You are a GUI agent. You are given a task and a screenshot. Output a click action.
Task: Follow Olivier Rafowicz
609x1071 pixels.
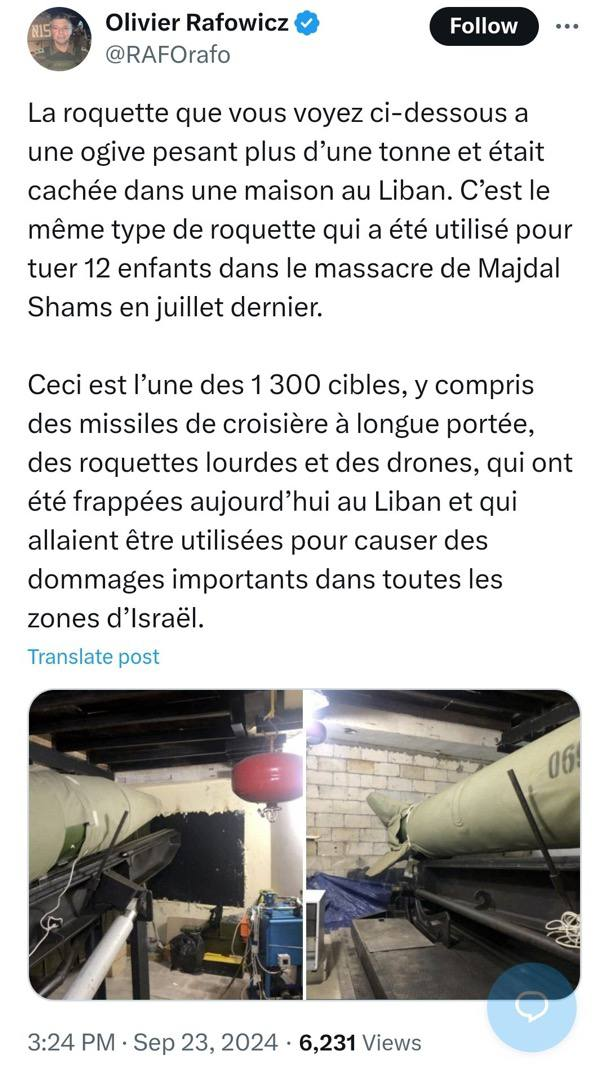pyautogui.click(x=483, y=27)
